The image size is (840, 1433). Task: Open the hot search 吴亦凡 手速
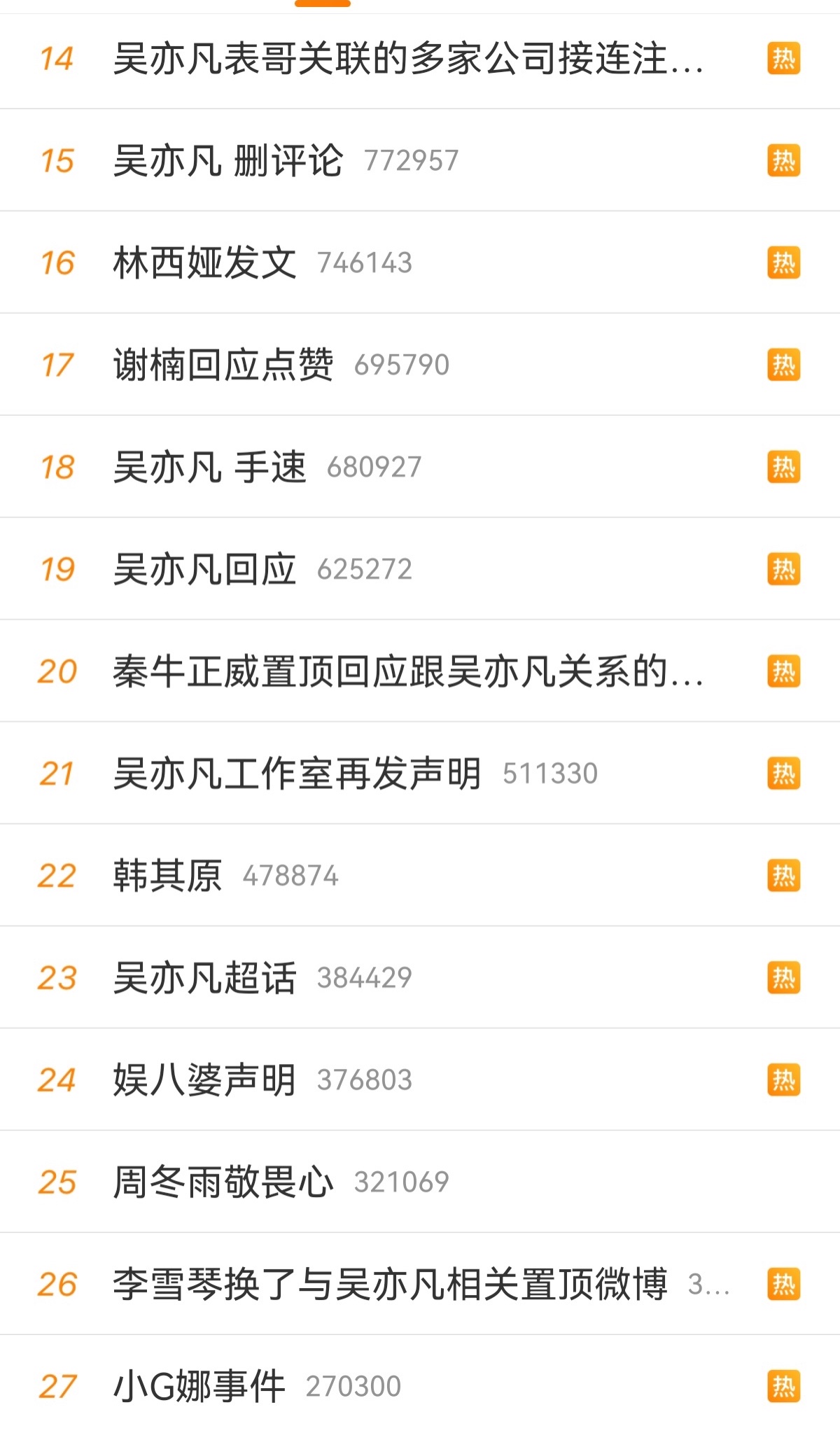click(x=210, y=468)
